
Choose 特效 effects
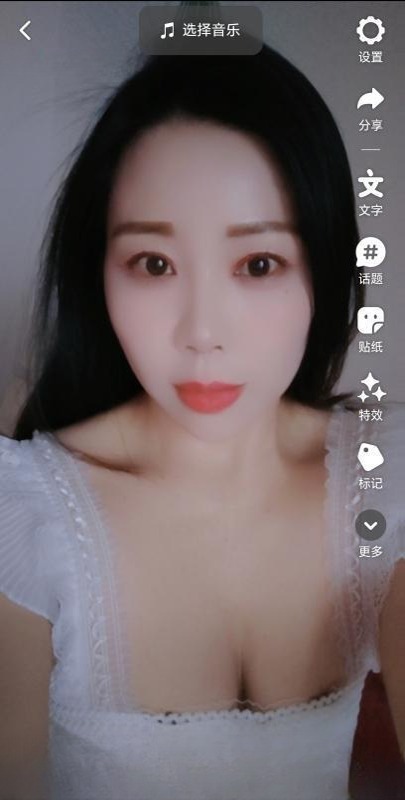[371, 398]
